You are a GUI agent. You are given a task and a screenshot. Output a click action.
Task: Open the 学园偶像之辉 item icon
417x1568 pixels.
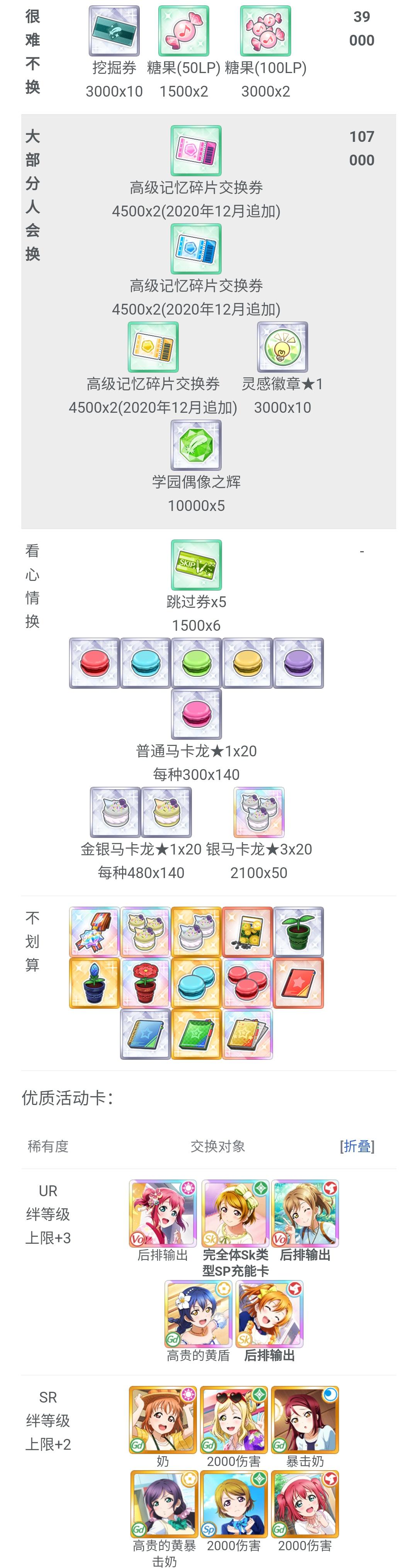197,445
